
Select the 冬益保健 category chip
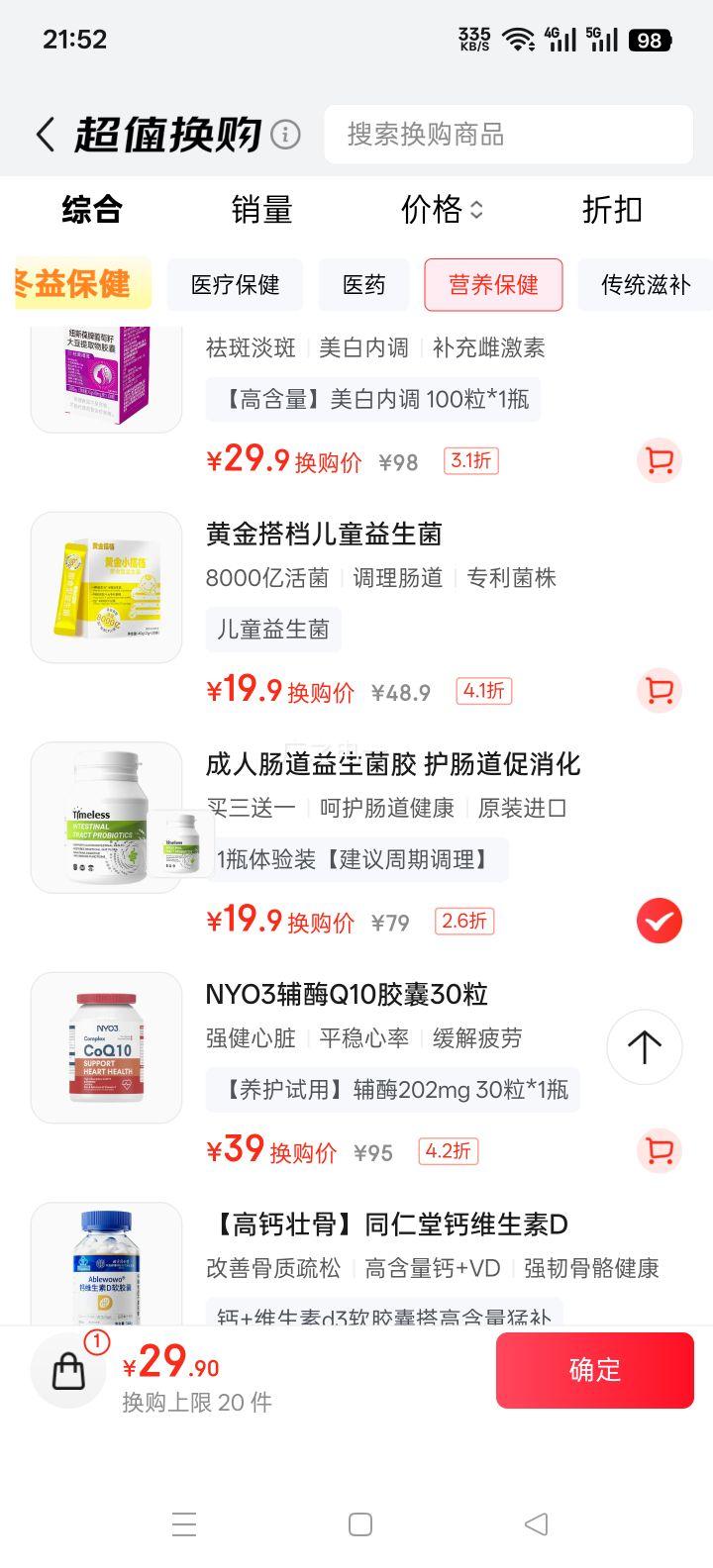pos(81,284)
